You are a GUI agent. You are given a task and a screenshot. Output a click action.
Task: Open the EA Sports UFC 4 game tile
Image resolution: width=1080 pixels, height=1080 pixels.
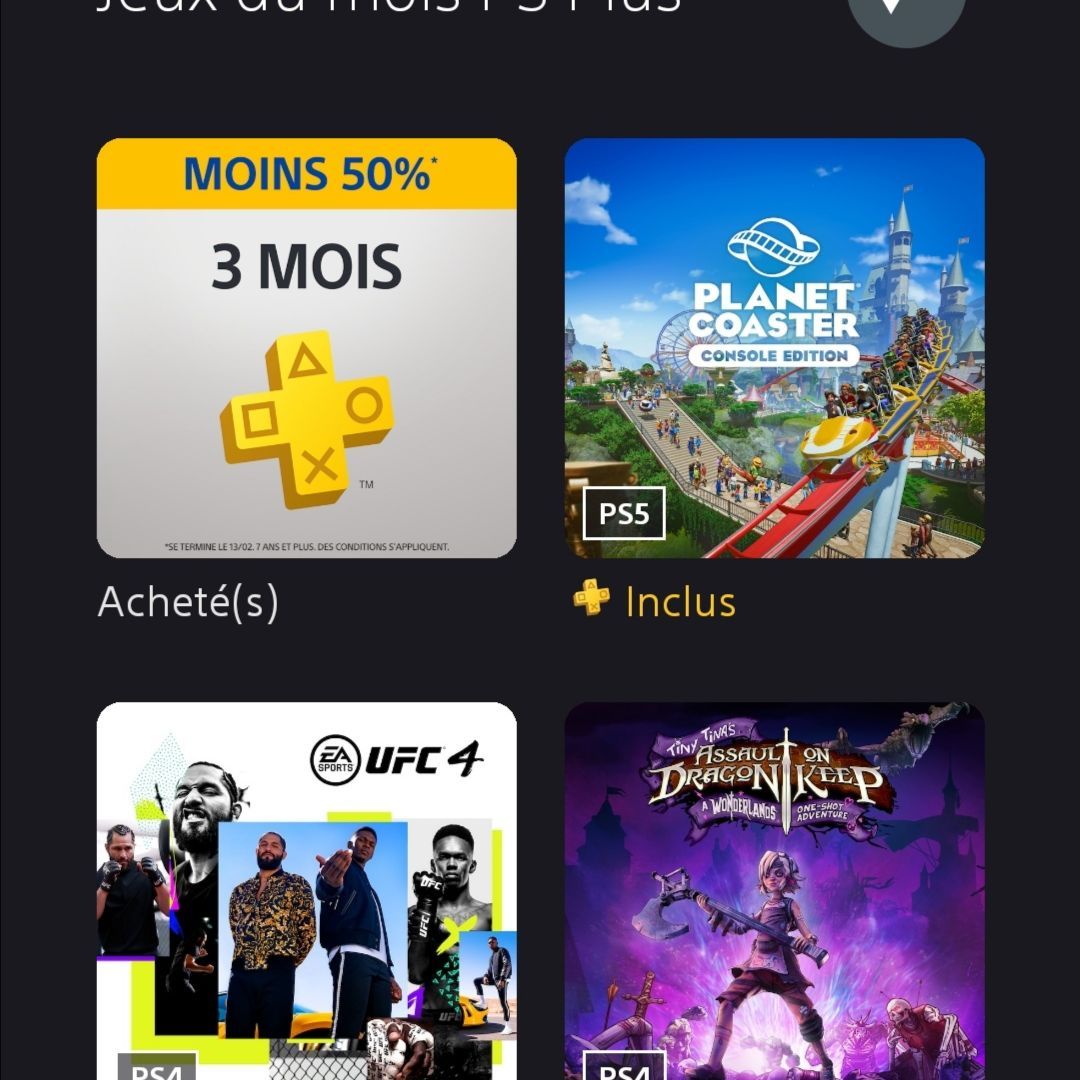tap(306, 890)
